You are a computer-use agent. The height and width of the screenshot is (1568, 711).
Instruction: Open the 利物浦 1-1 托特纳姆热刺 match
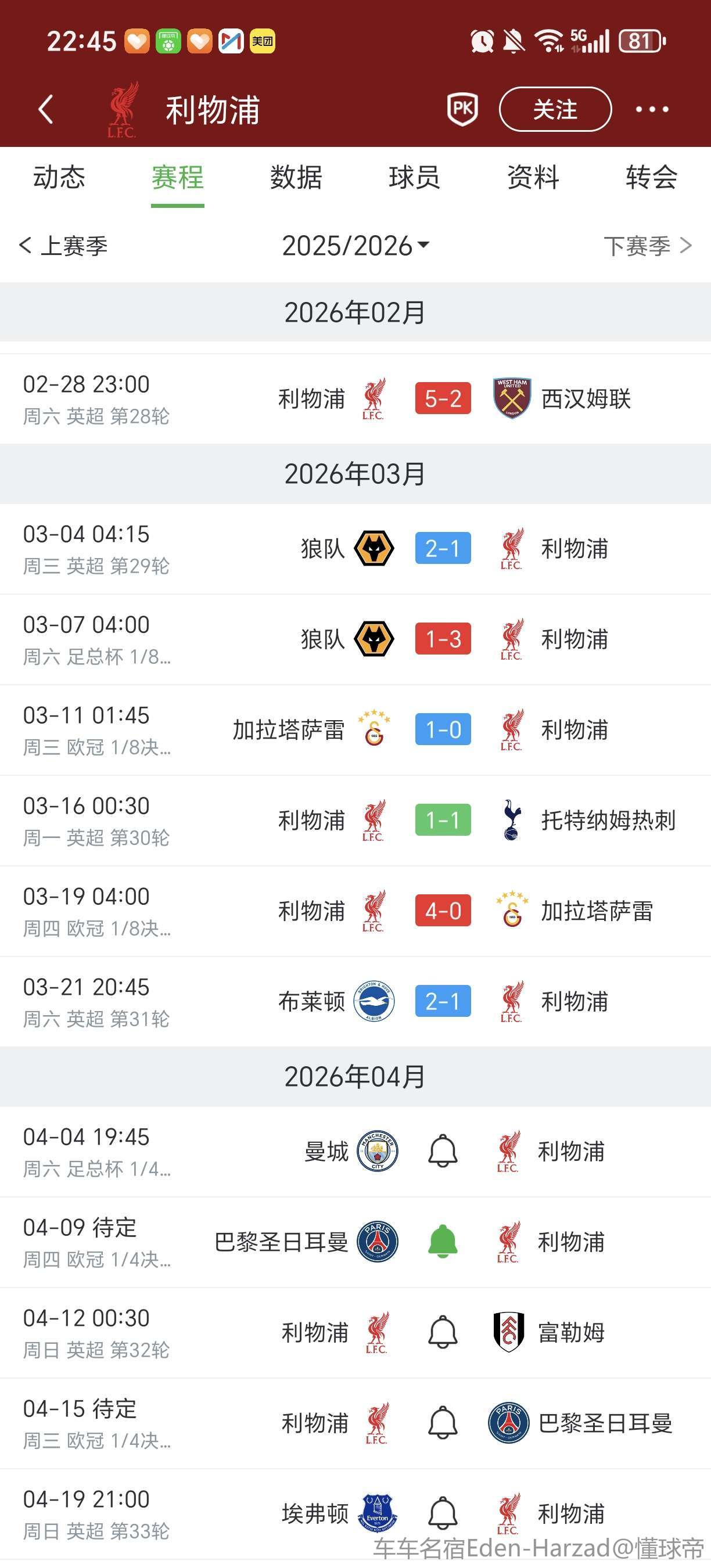[443, 820]
